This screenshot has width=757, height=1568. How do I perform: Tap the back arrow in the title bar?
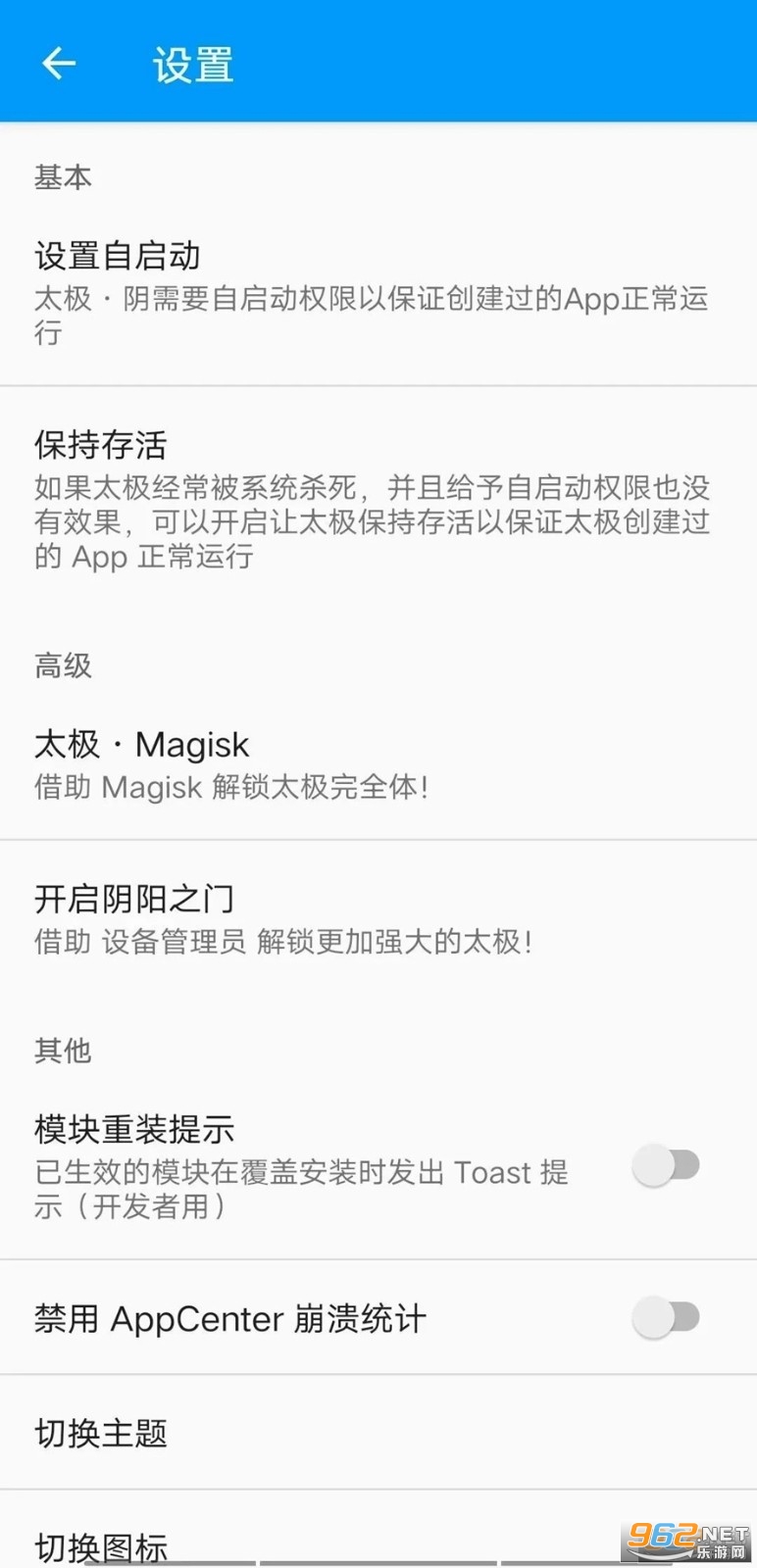coord(58,62)
